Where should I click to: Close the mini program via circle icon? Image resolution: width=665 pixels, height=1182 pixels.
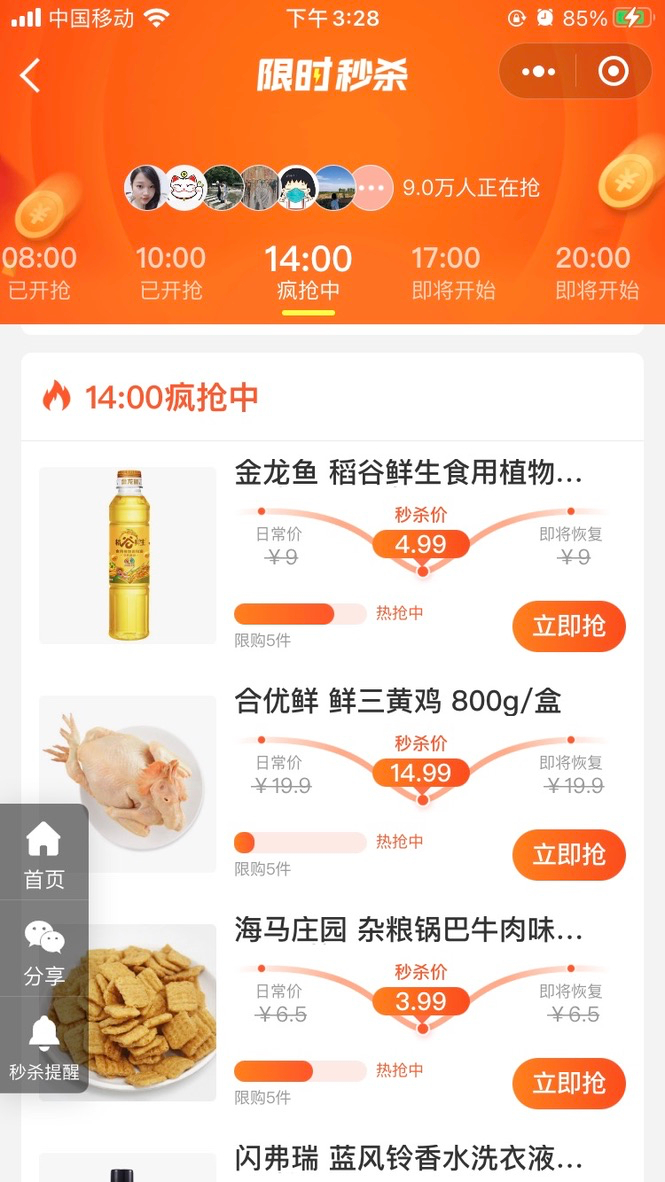[612, 71]
